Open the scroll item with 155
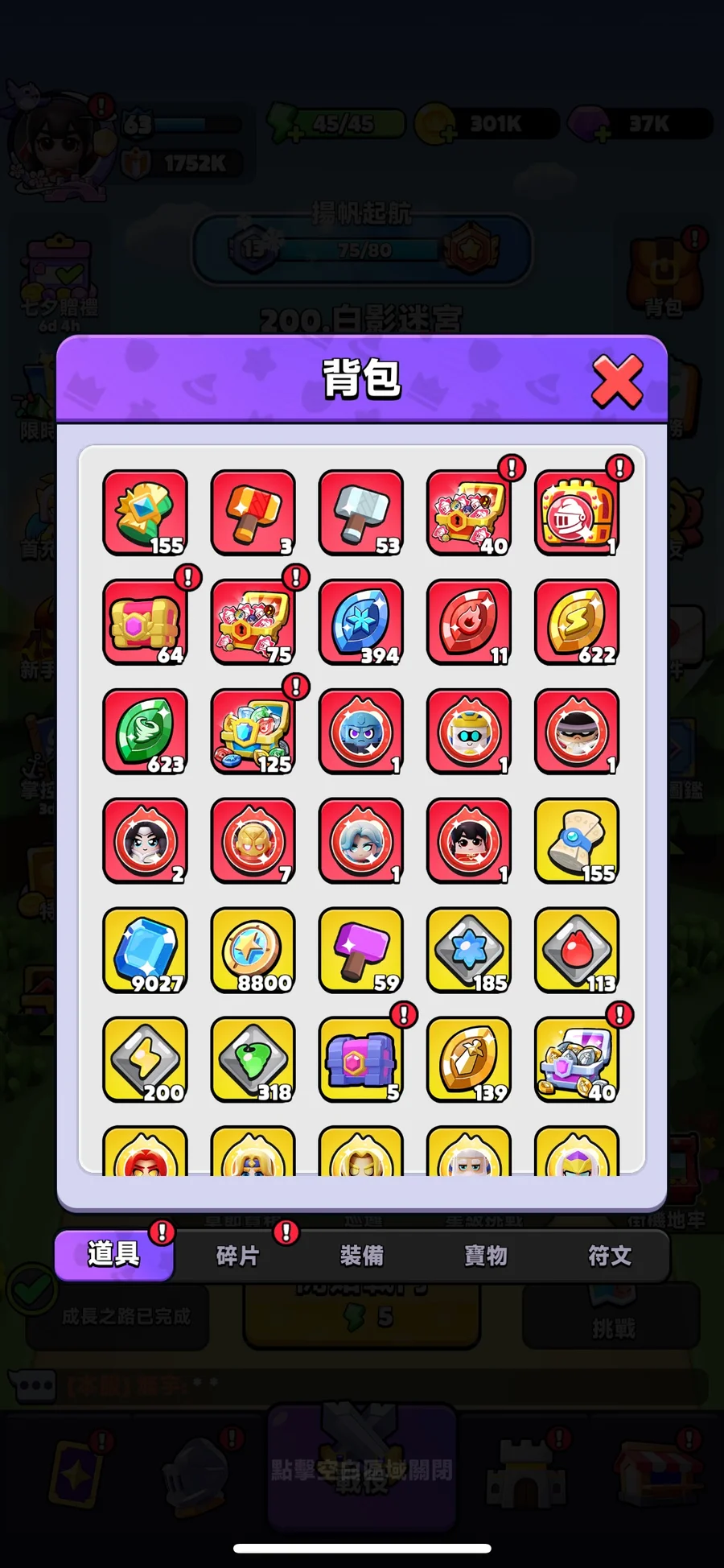The height and width of the screenshot is (1568, 724). pos(577,841)
